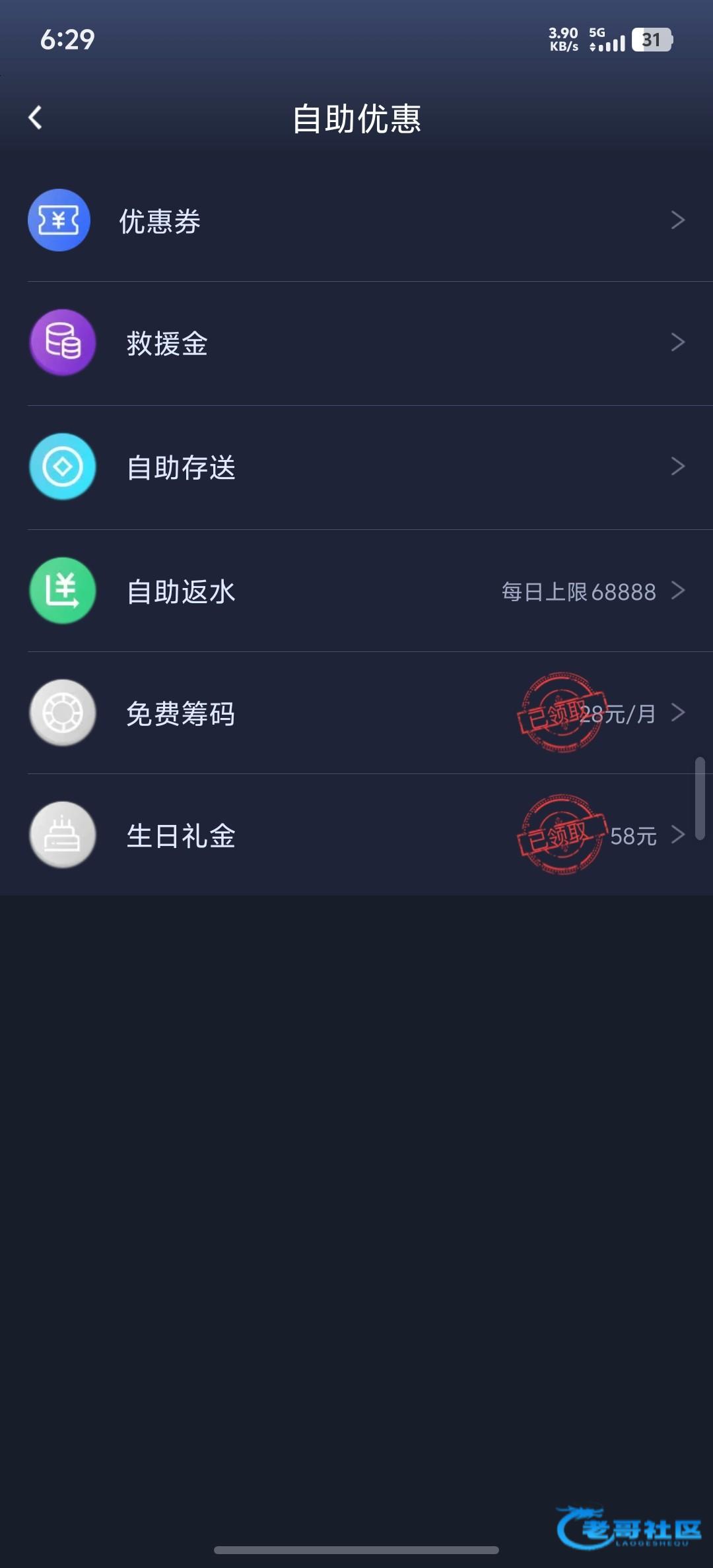Open the 生日礼金 row
The image size is (713, 1568).
pos(356,835)
